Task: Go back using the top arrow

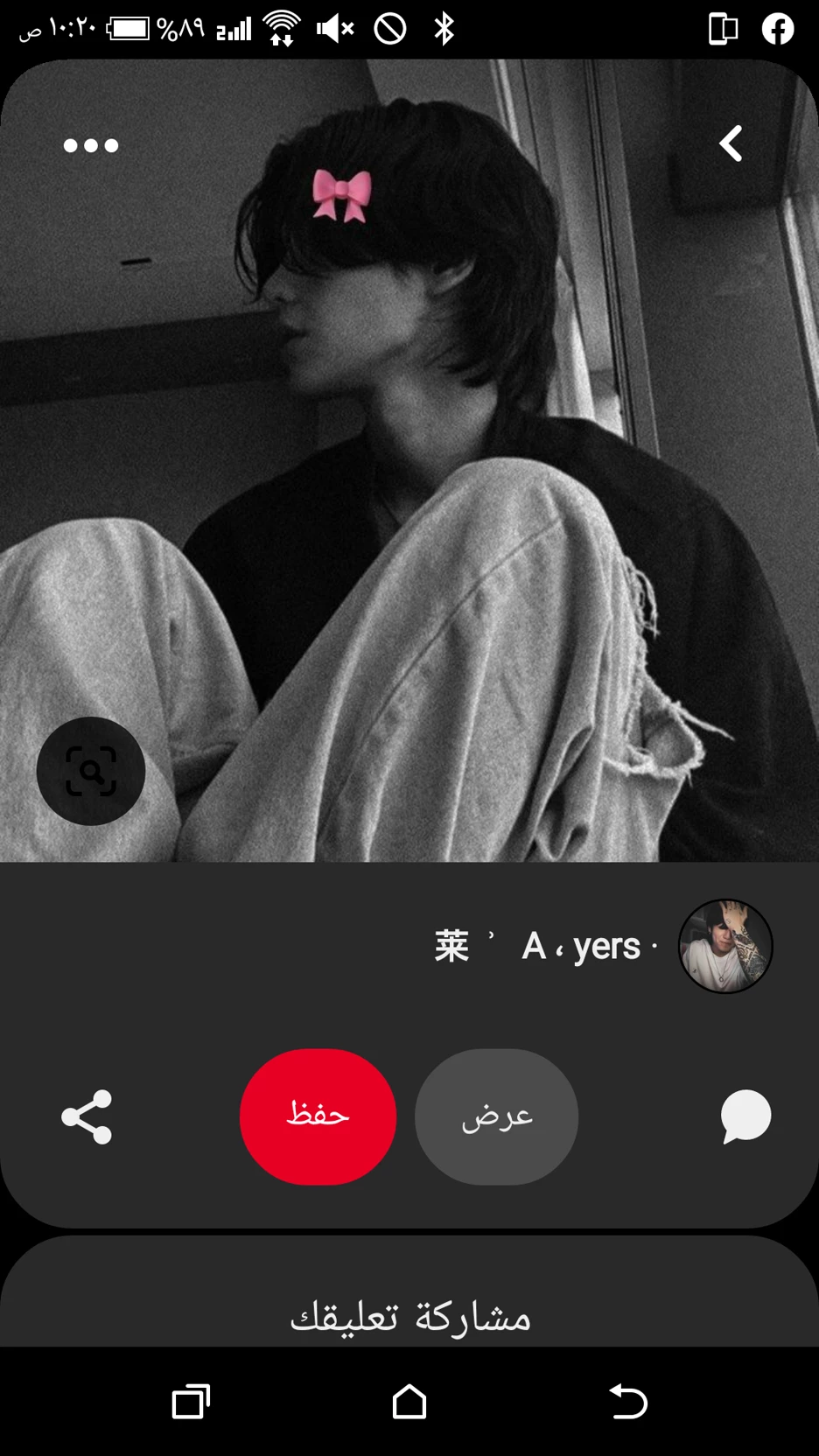Action: (x=731, y=143)
